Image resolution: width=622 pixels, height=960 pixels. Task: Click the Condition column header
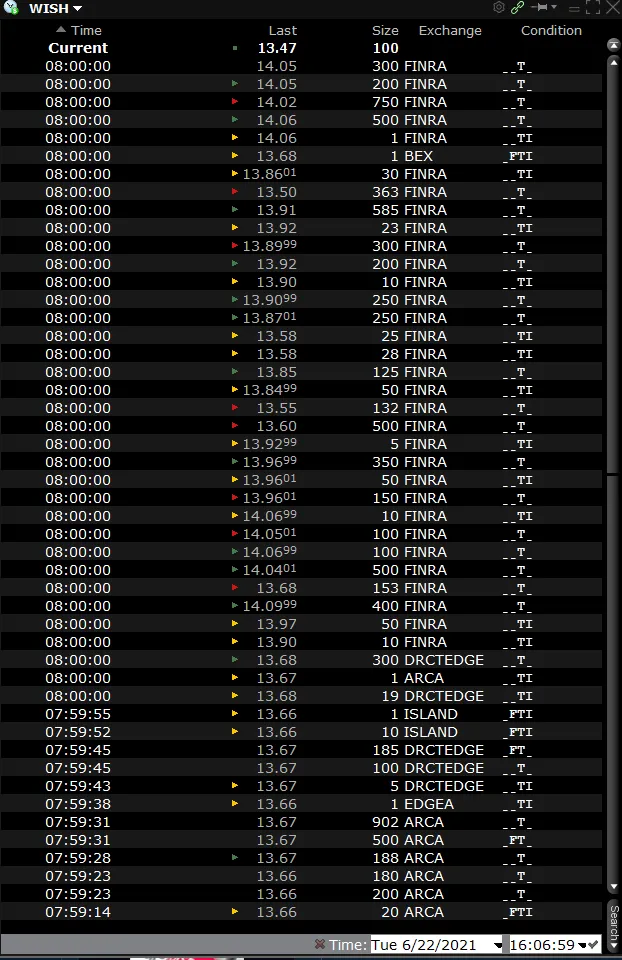click(551, 31)
